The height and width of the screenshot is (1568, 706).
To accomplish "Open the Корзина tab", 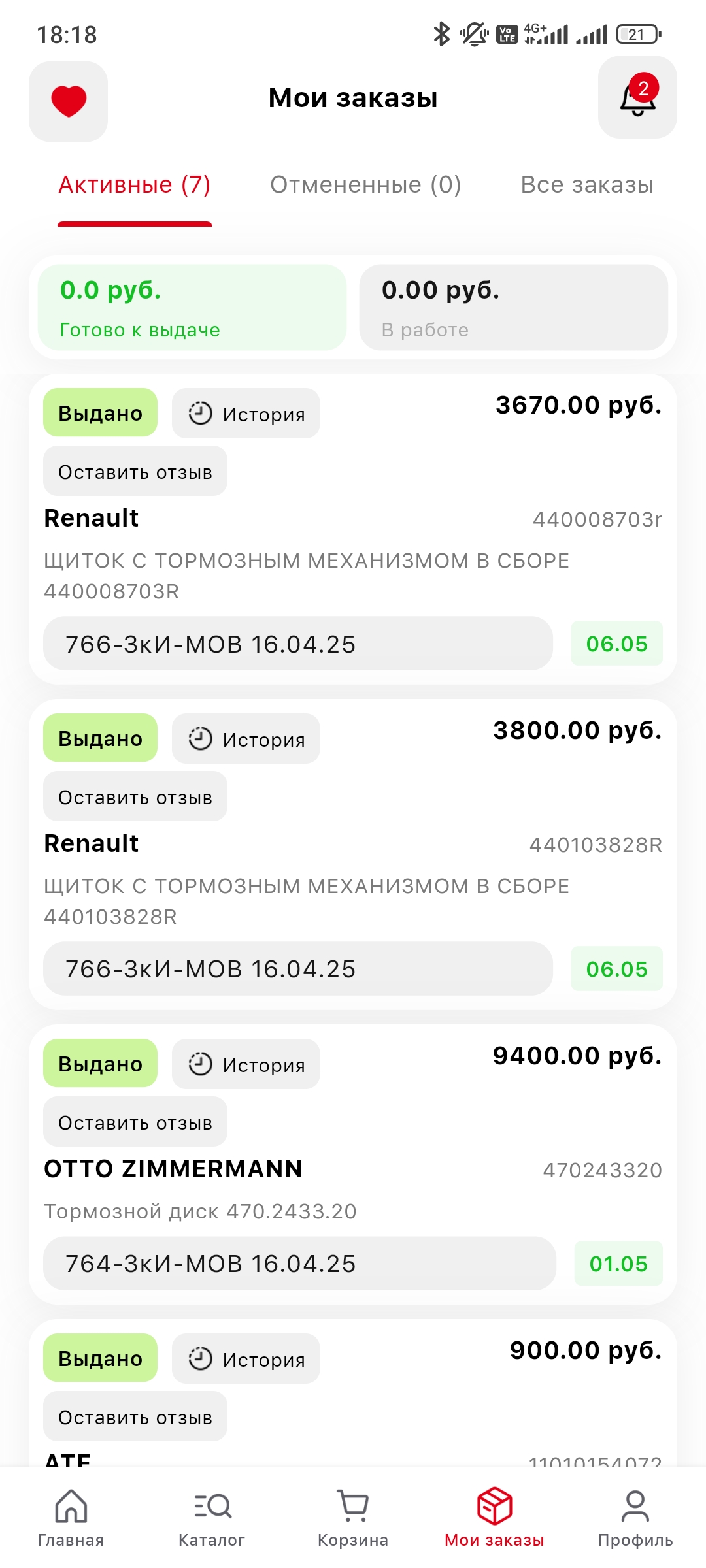I will [x=353, y=1518].
